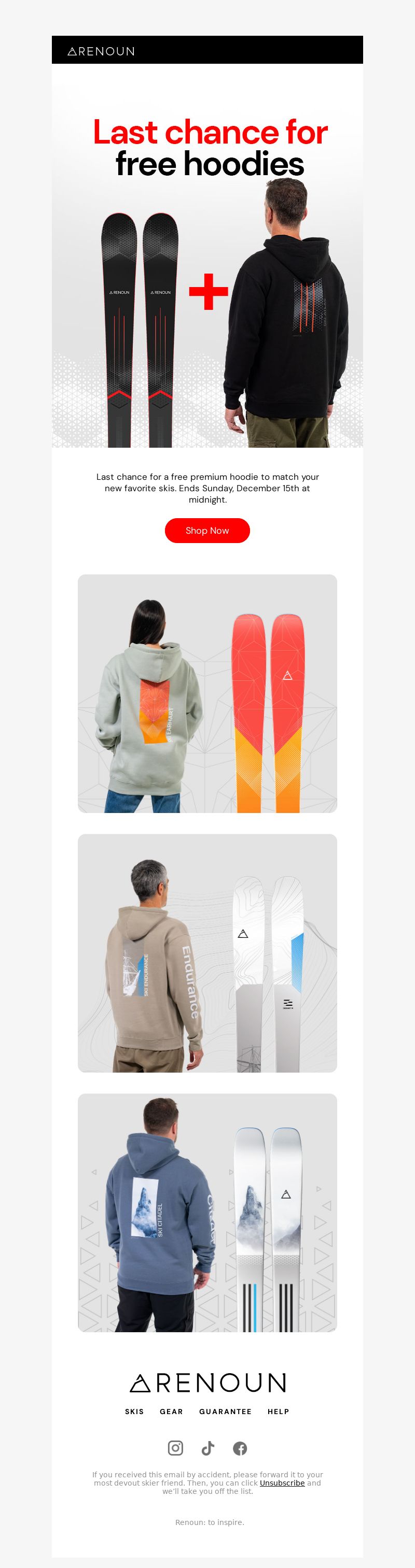Visit Renoun's Instagram page
The height and width of the screenshot is (1568, 415).
point(175,1448)
